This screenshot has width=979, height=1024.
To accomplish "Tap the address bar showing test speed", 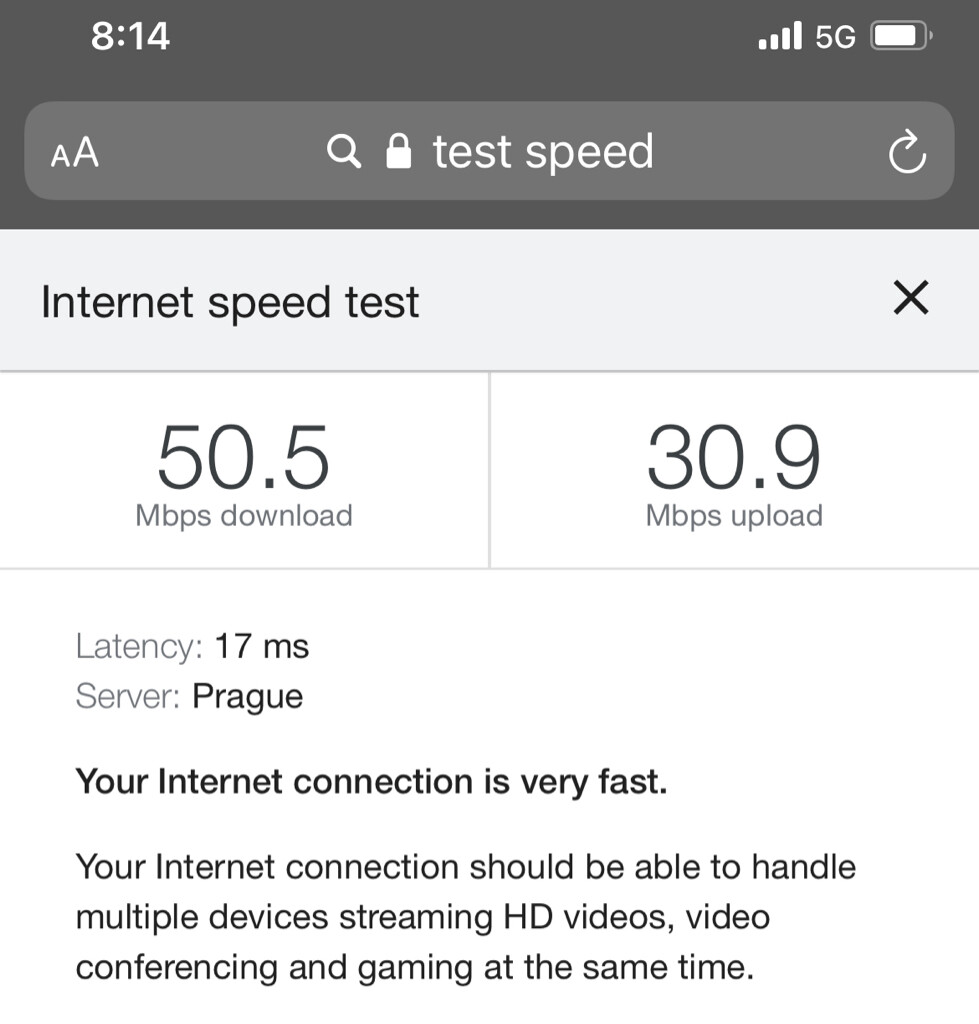I will pyautogui.click(x=542, y=152).
